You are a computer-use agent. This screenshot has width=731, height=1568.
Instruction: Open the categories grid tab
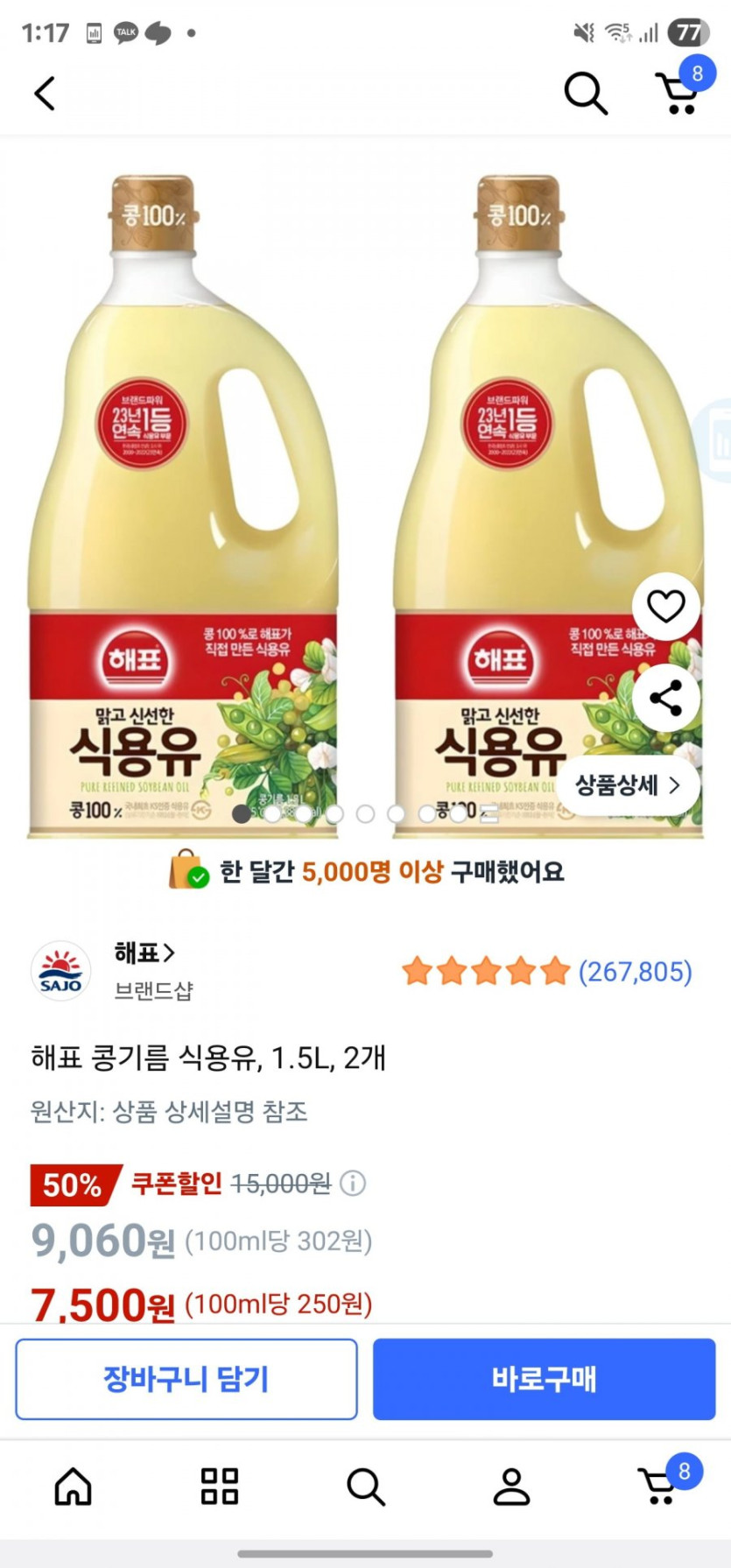219,1487
